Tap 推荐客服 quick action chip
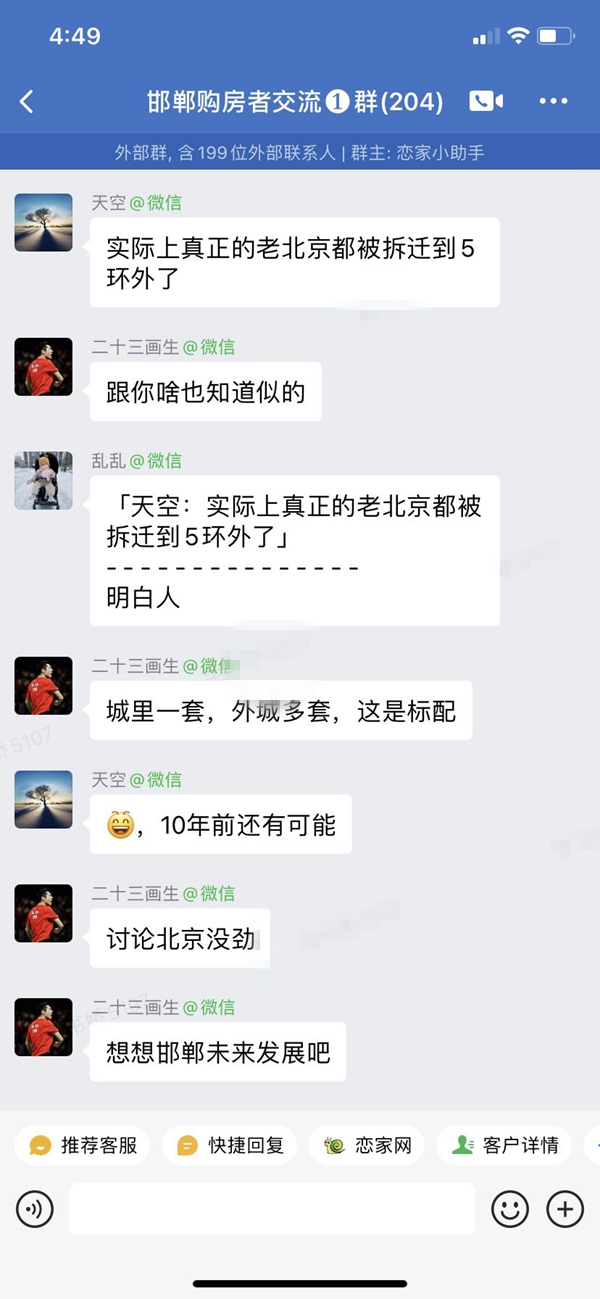Viewport: 600px width, 1299px height. point(84,1145)
